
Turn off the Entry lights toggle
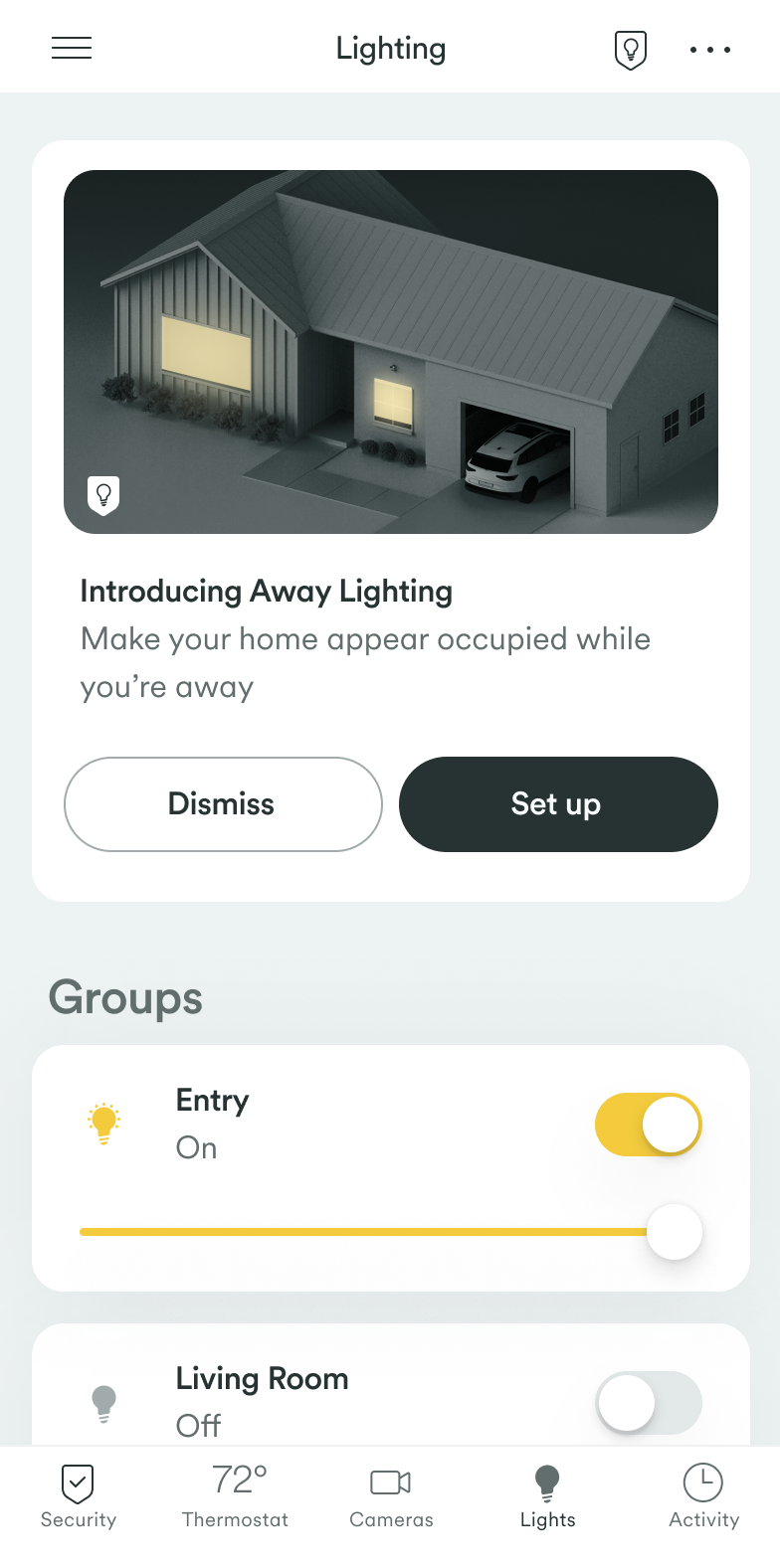click(x=649, y=1125)
